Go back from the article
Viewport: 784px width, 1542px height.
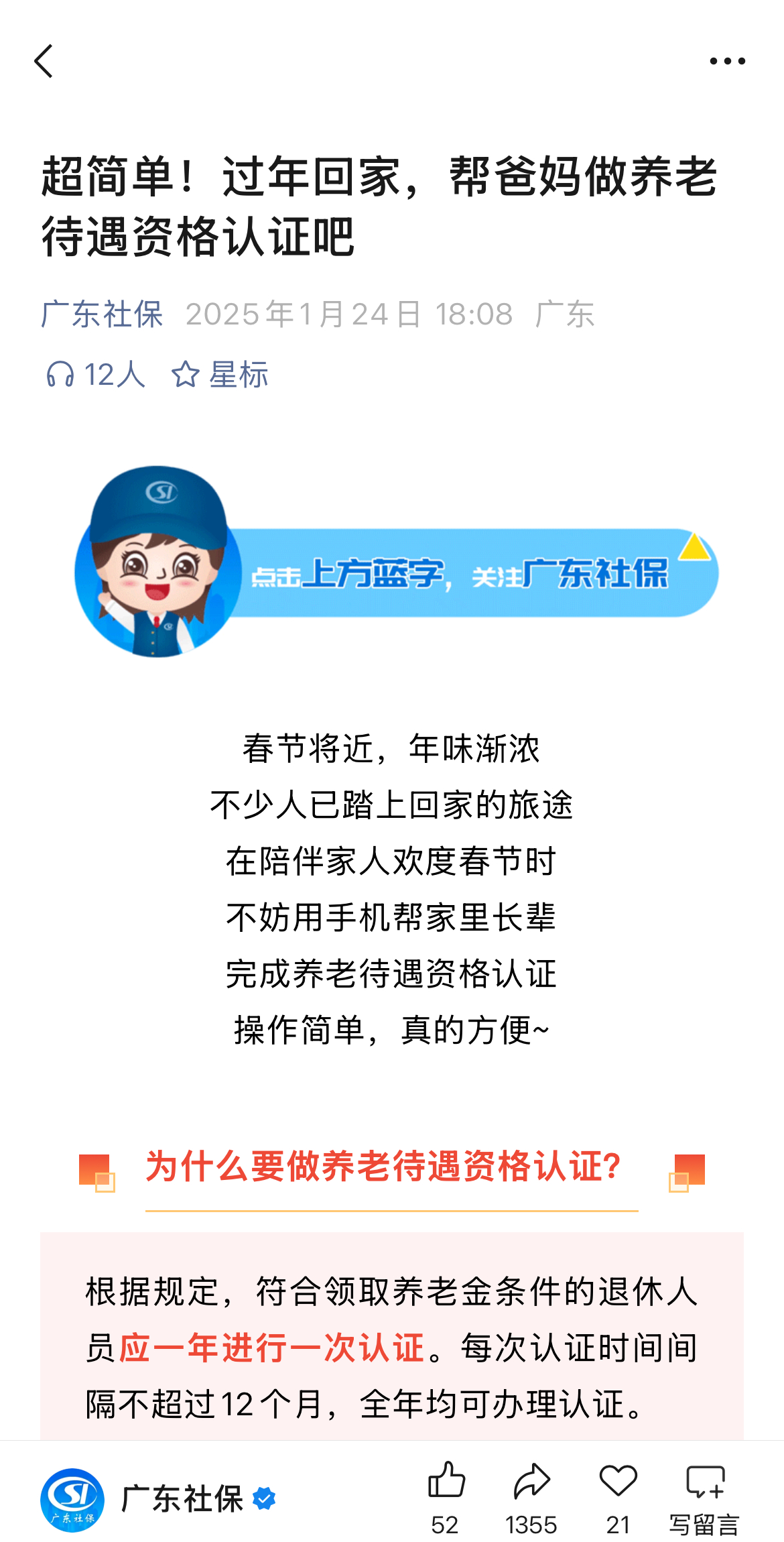44,62
